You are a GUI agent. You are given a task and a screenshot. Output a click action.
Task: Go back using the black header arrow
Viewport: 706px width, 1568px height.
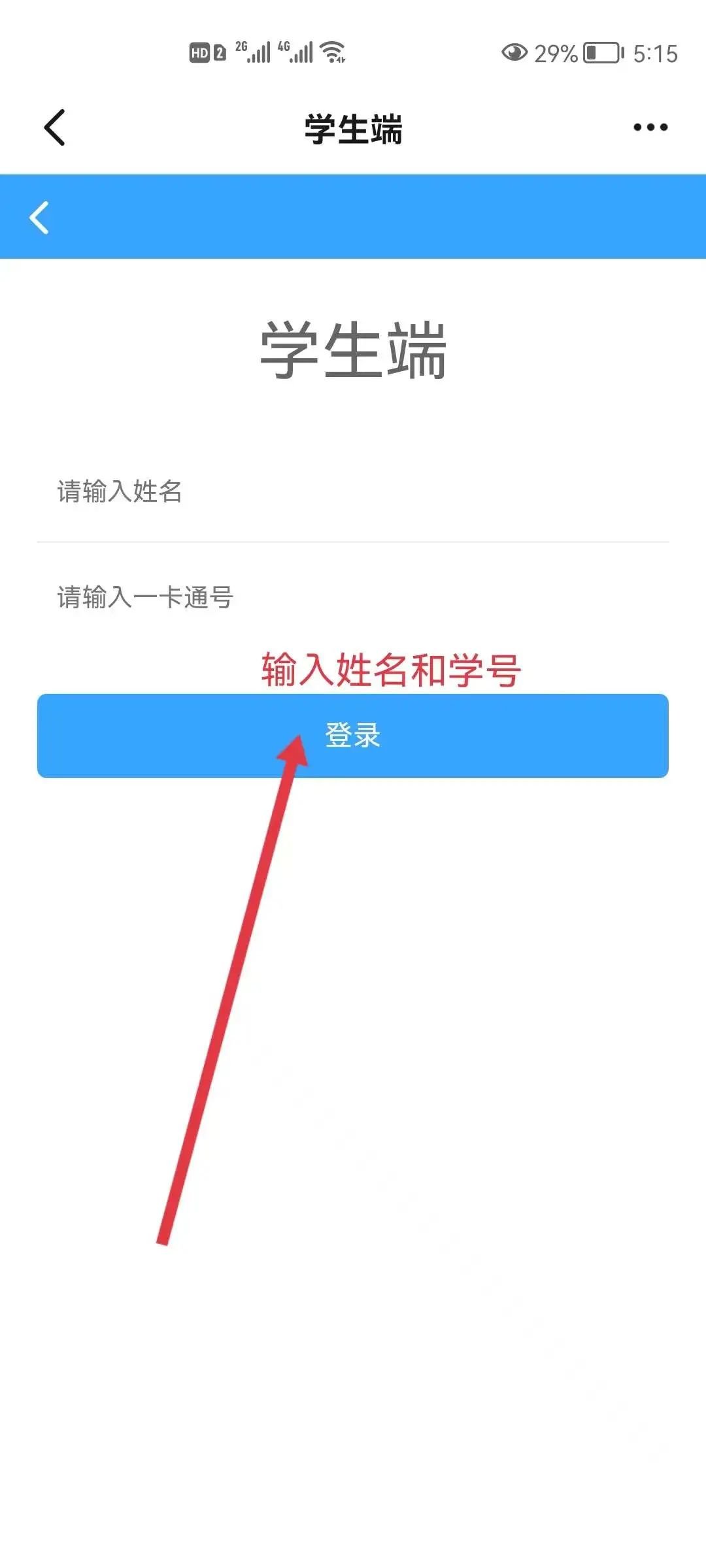[x=55, y=127]
